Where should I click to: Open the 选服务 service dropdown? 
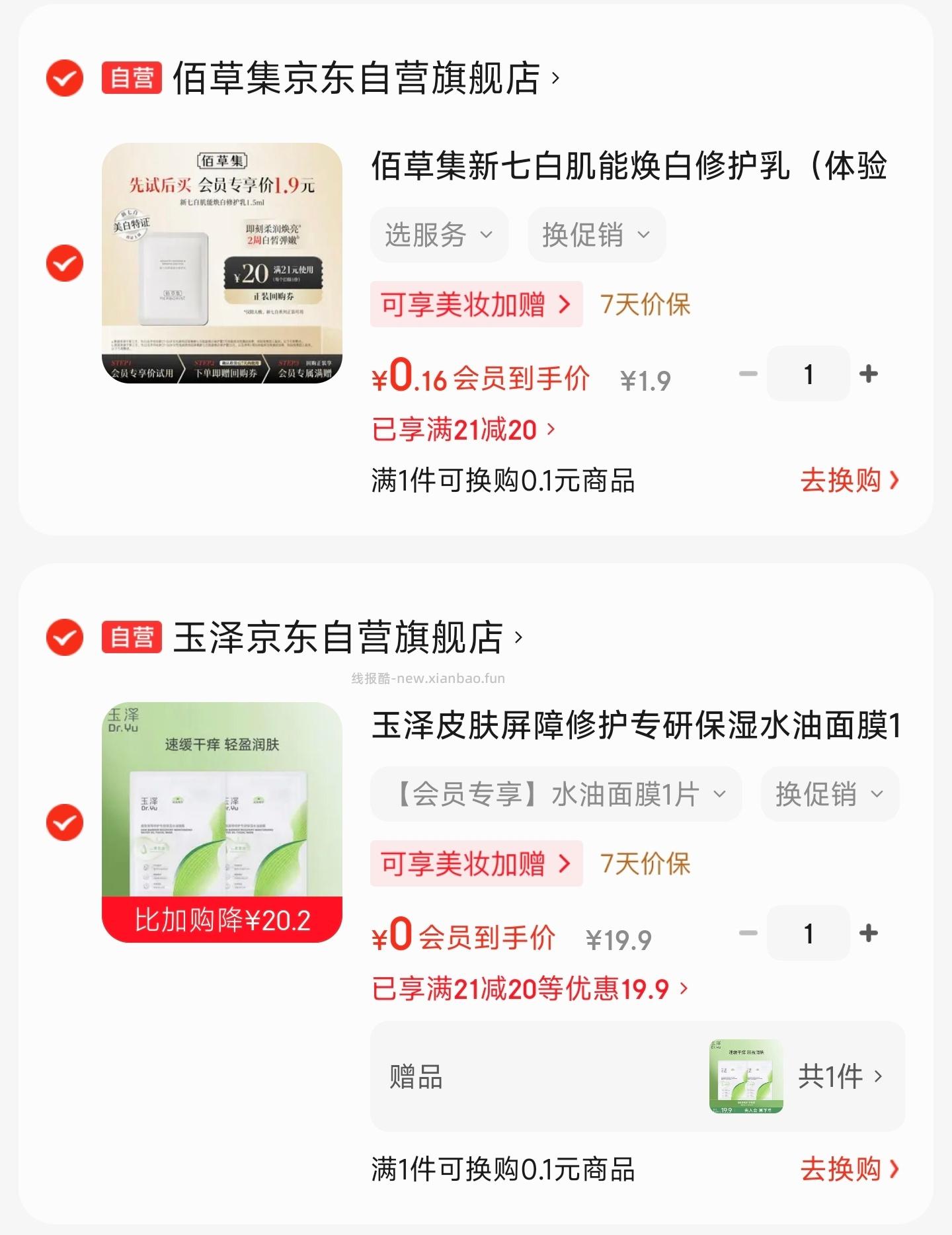[x=439, y=234]
